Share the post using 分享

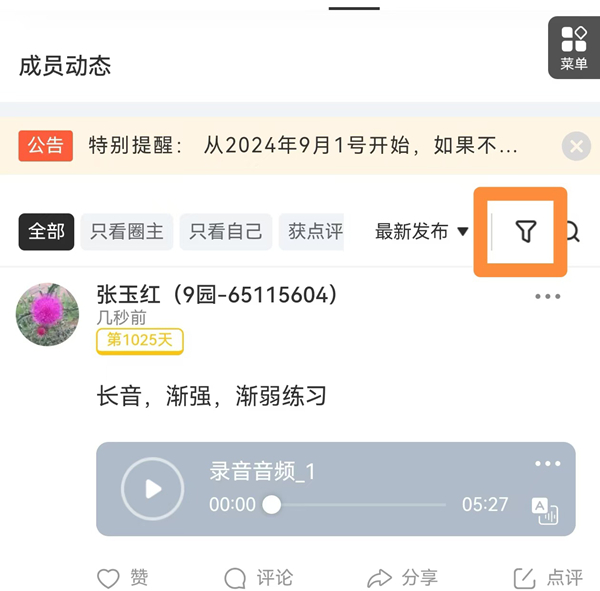(402, 577)
